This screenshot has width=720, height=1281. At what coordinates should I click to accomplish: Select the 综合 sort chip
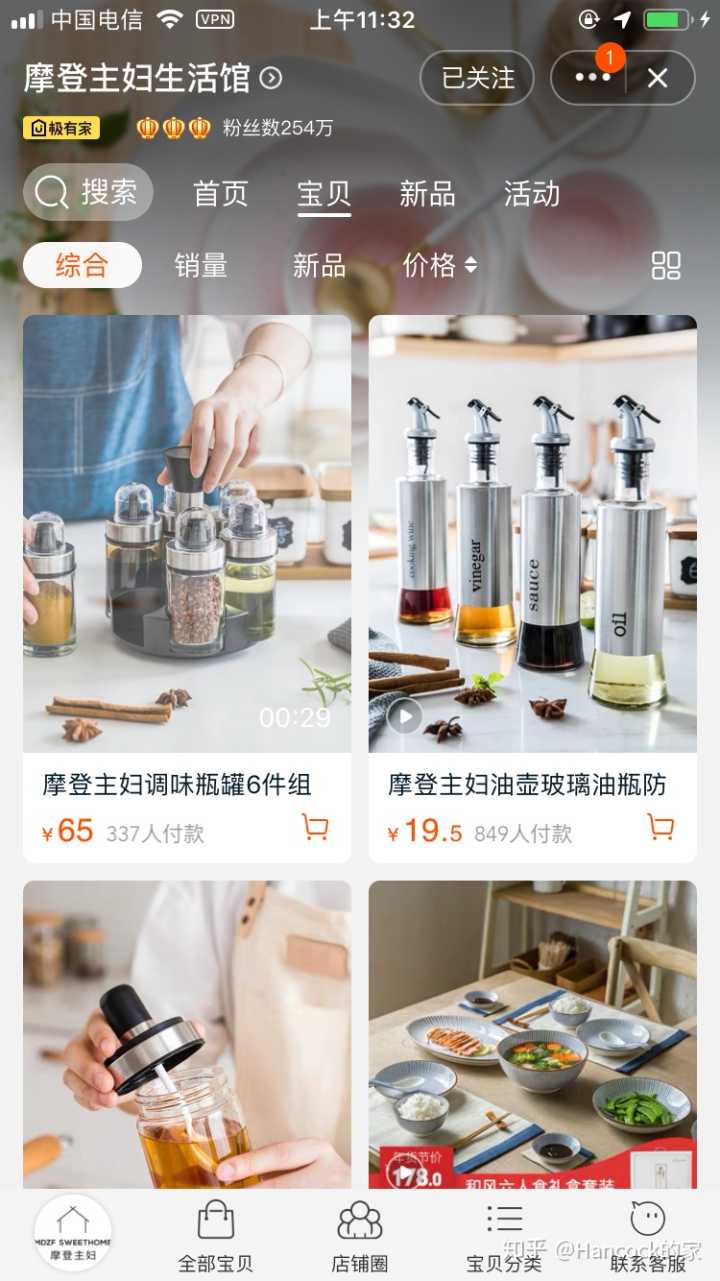[82, 265]
